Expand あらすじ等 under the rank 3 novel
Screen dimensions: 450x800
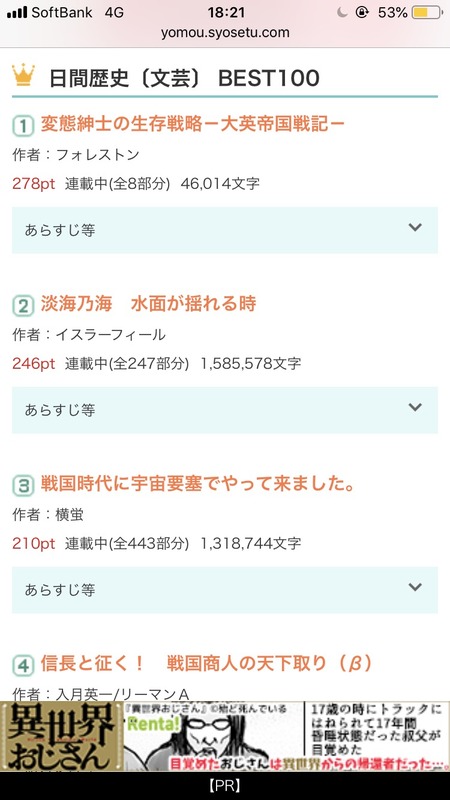224,590
